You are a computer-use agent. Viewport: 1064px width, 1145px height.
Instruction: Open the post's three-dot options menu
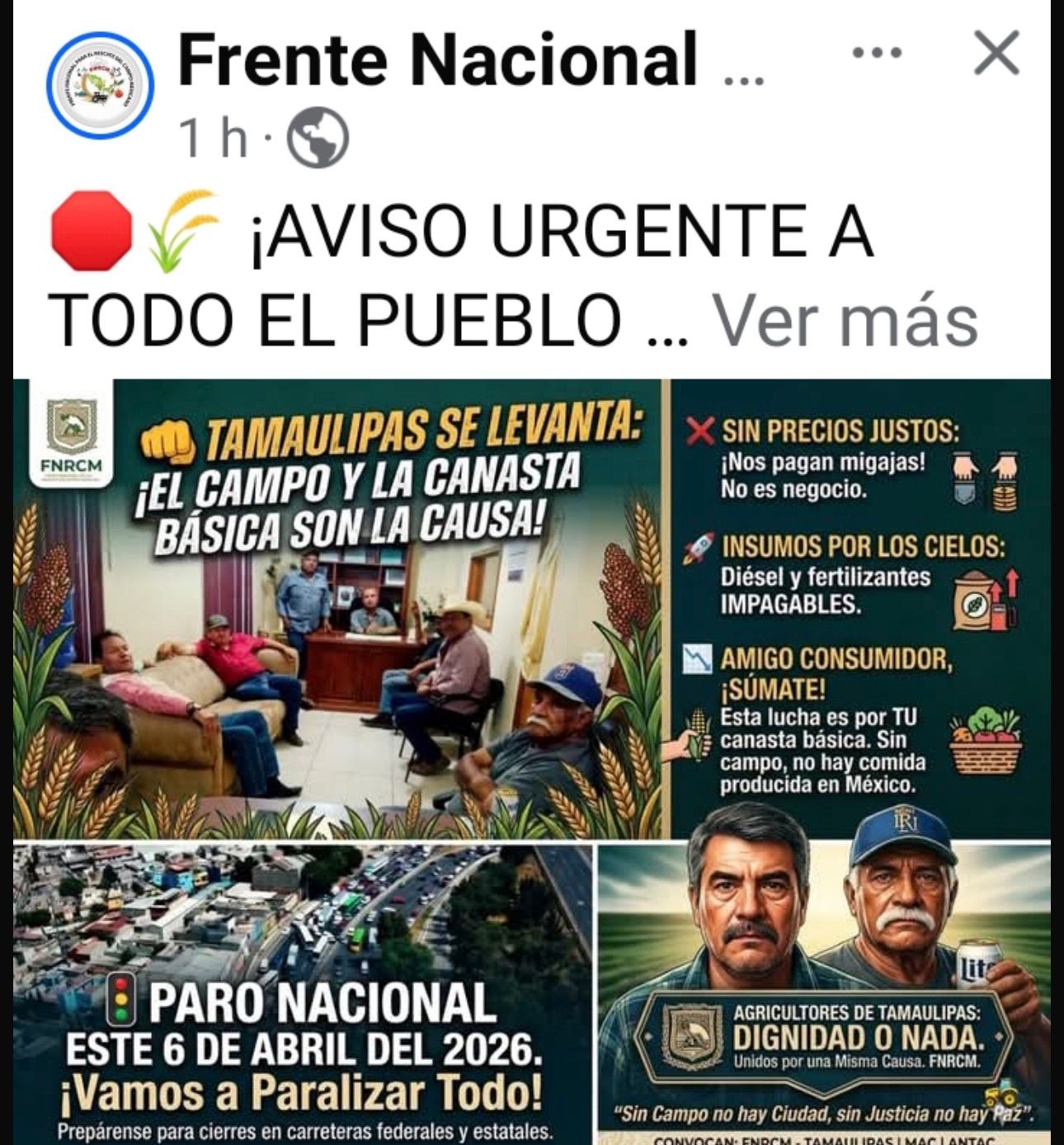point(876,54)
